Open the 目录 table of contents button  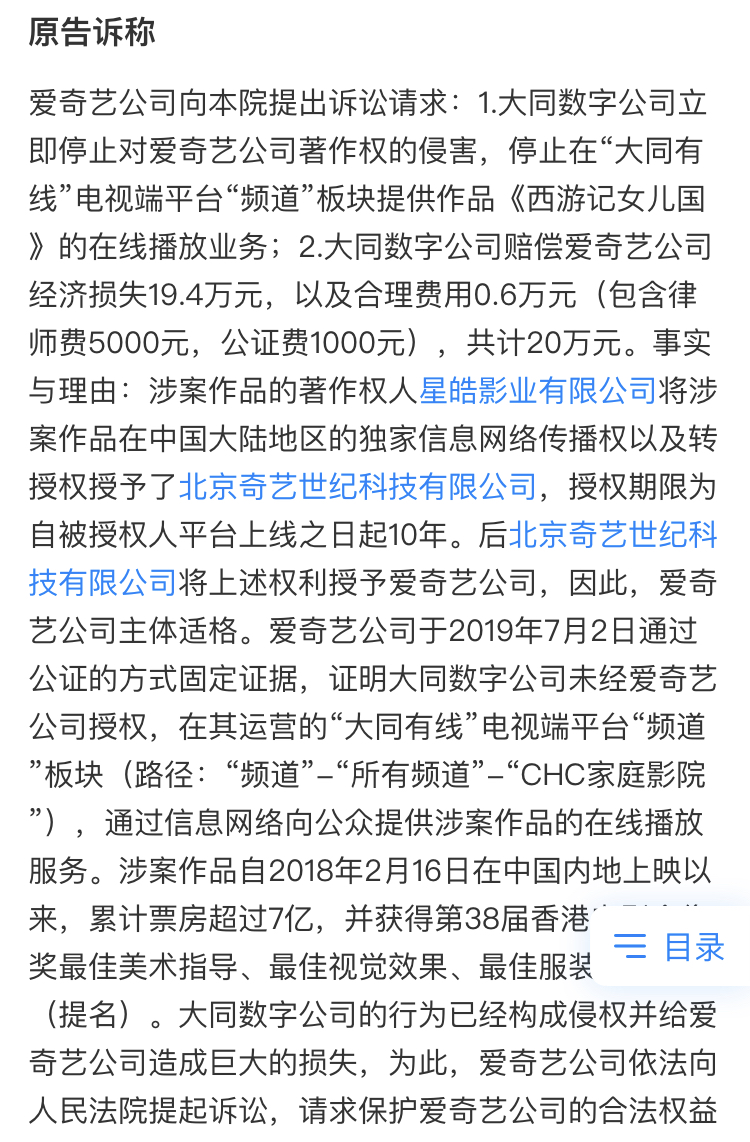(670, 945)
